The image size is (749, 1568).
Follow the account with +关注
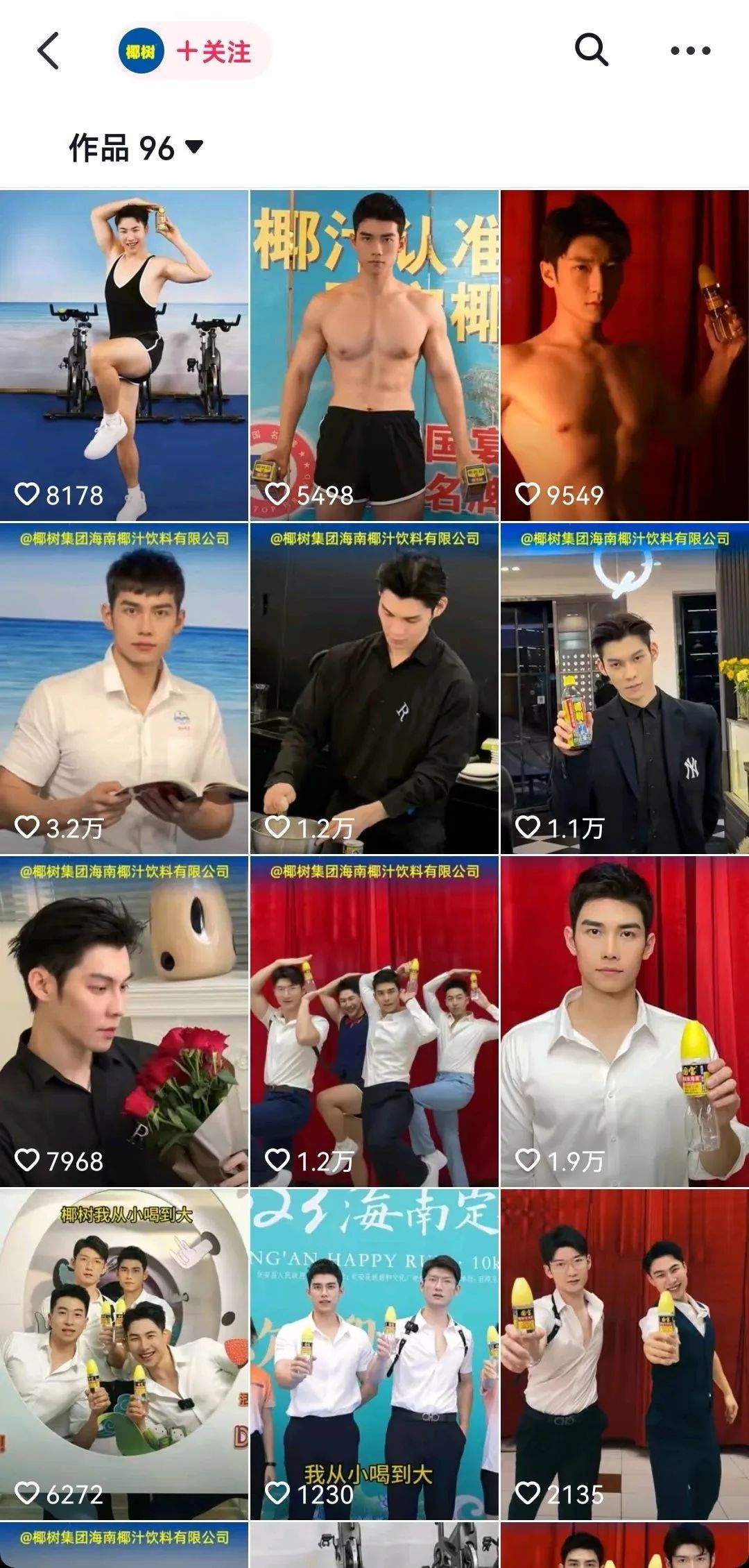click(x=214, y=51)
